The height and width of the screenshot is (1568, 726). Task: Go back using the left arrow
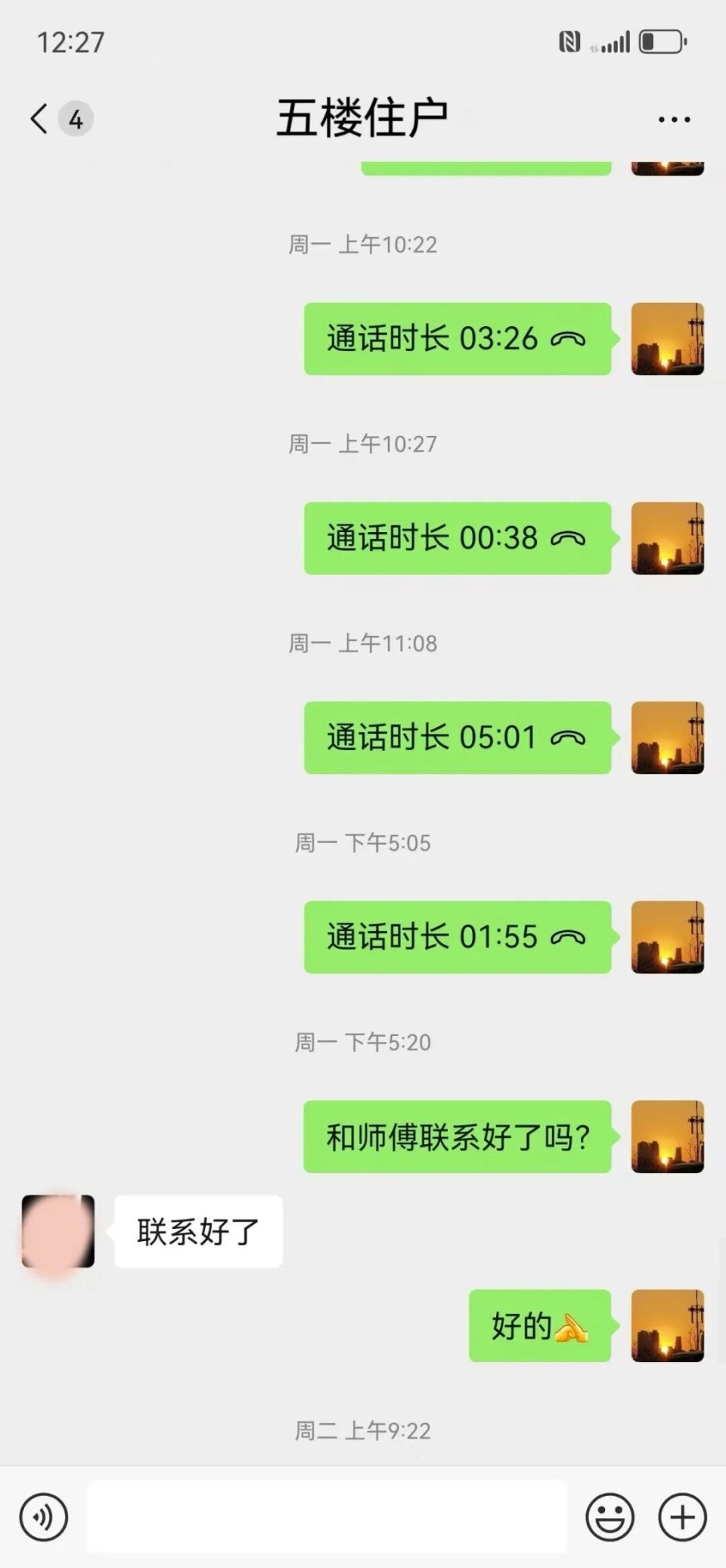click(37, 119)
